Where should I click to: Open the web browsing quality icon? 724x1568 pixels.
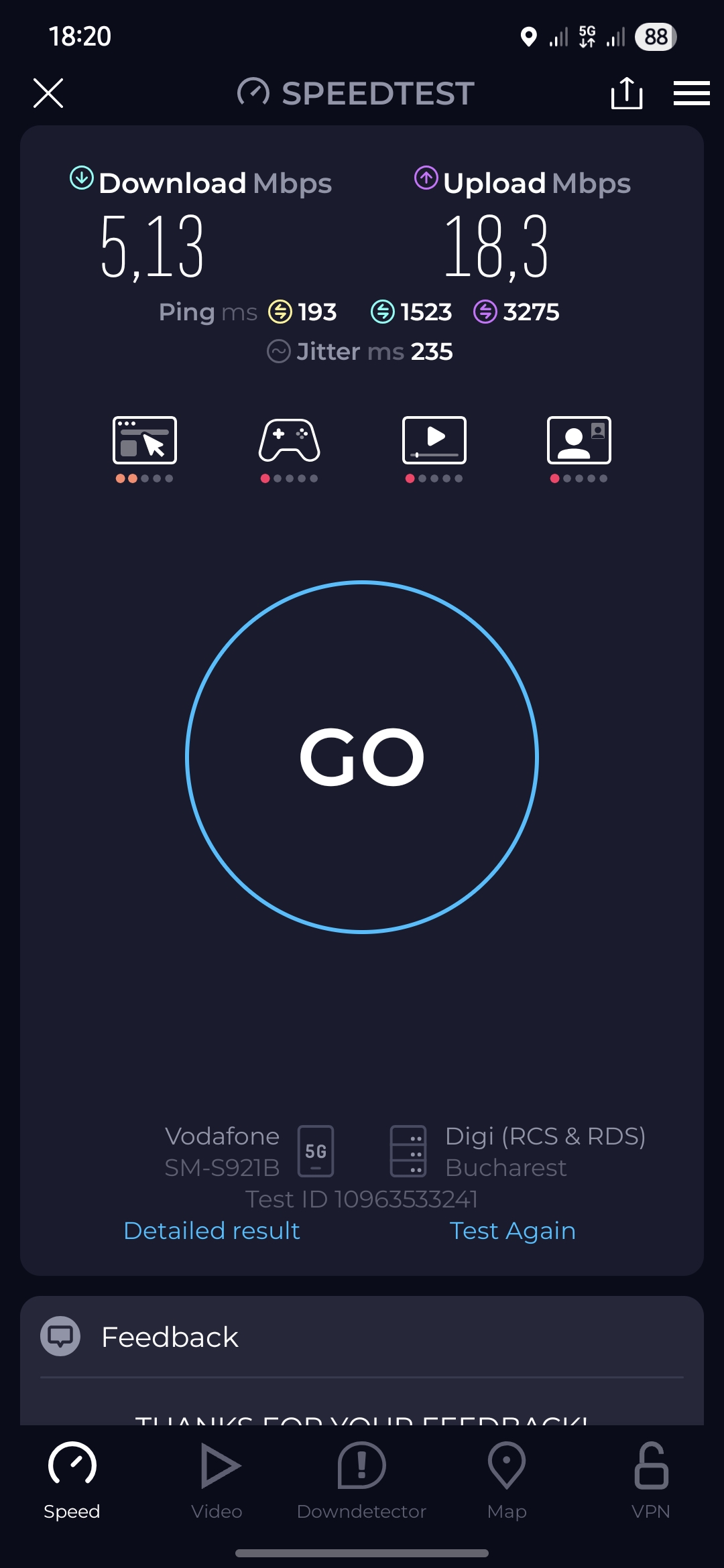pos(145,448)
